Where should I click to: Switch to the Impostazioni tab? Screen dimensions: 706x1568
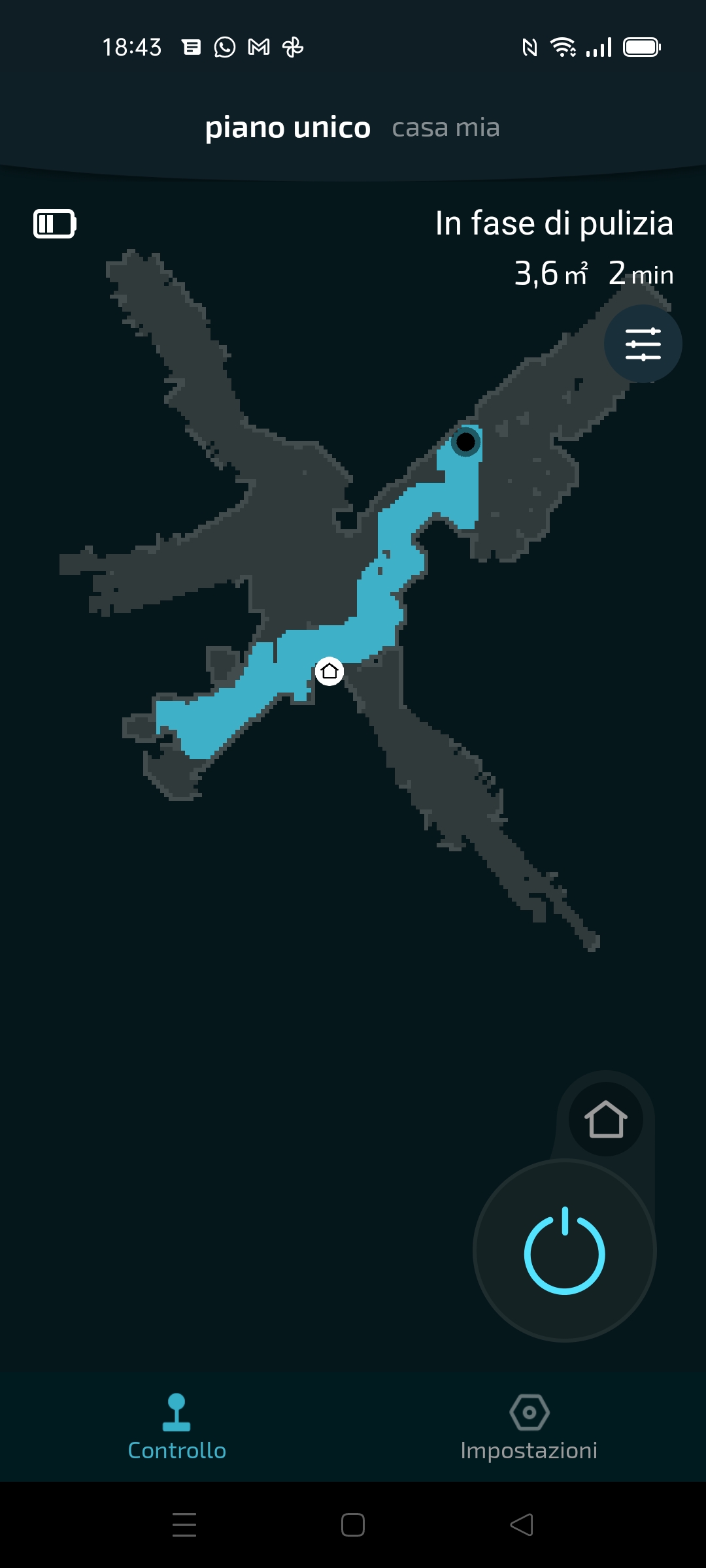529,1428
